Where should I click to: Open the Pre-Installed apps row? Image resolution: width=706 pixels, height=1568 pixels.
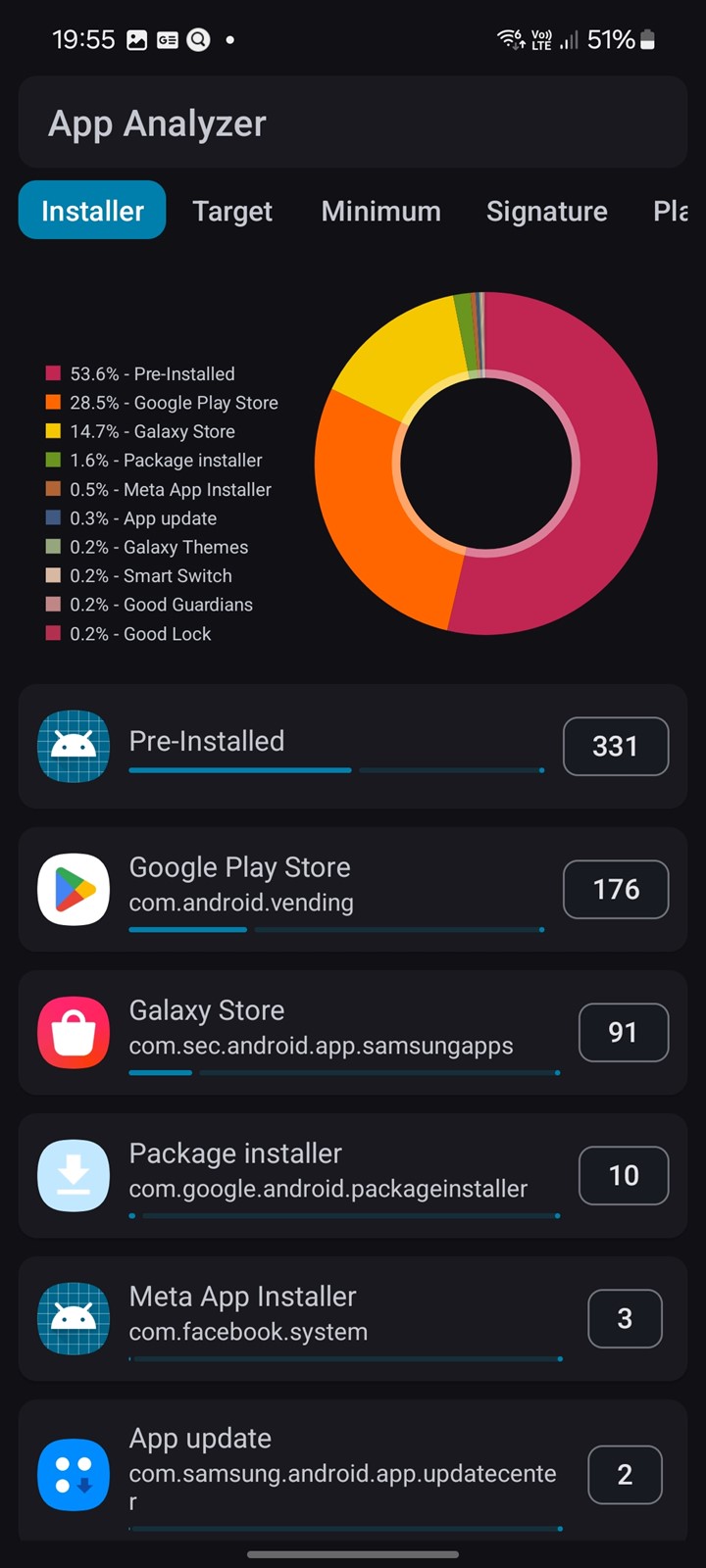coord(353,747)
